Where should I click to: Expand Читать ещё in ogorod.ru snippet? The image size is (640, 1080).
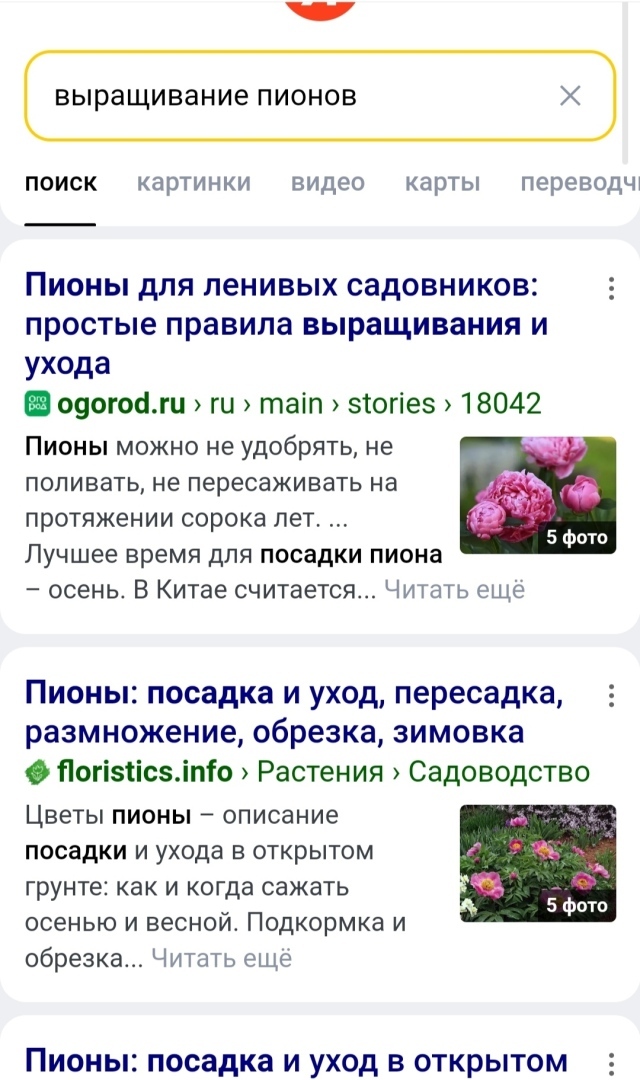pyautogui.click(x=454, y=590)
